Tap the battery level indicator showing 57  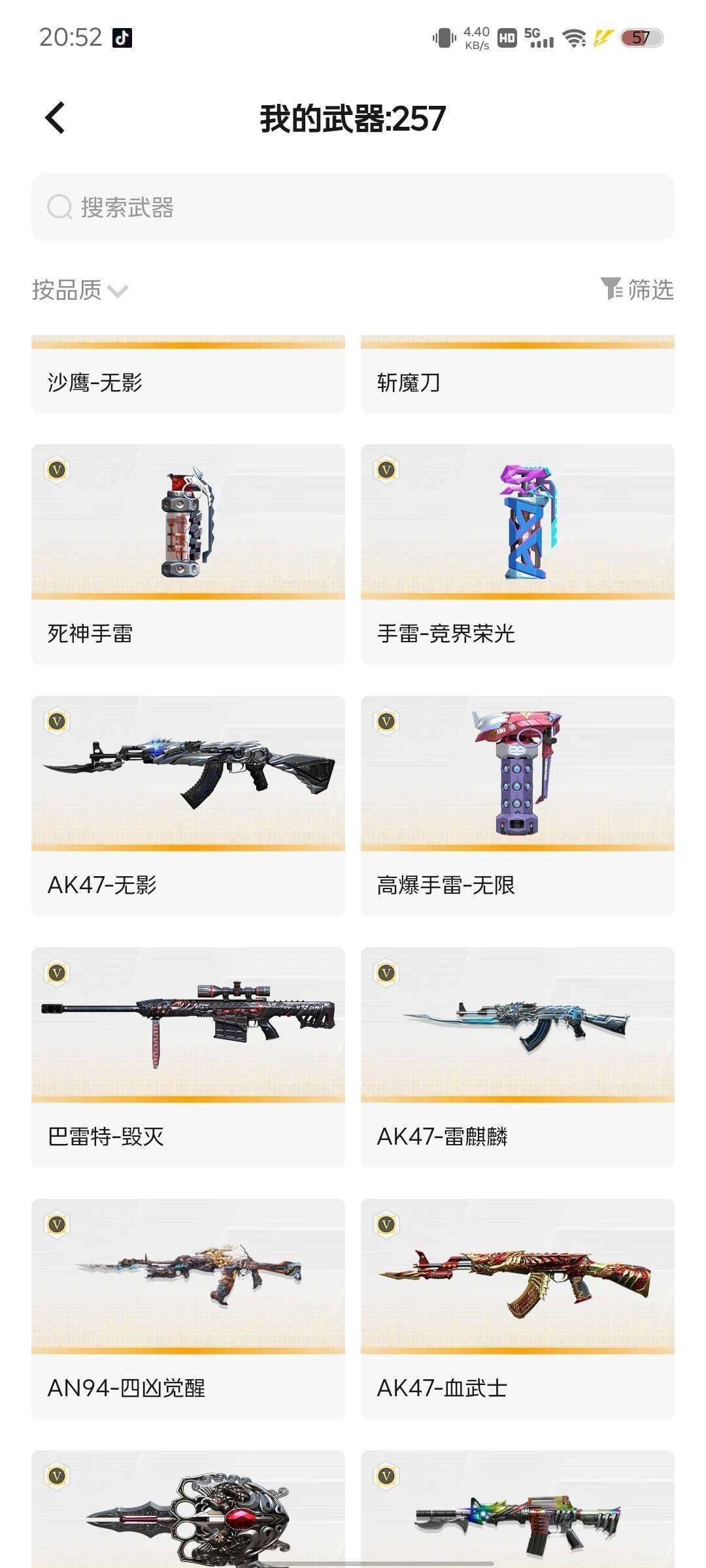coord(641,37)
